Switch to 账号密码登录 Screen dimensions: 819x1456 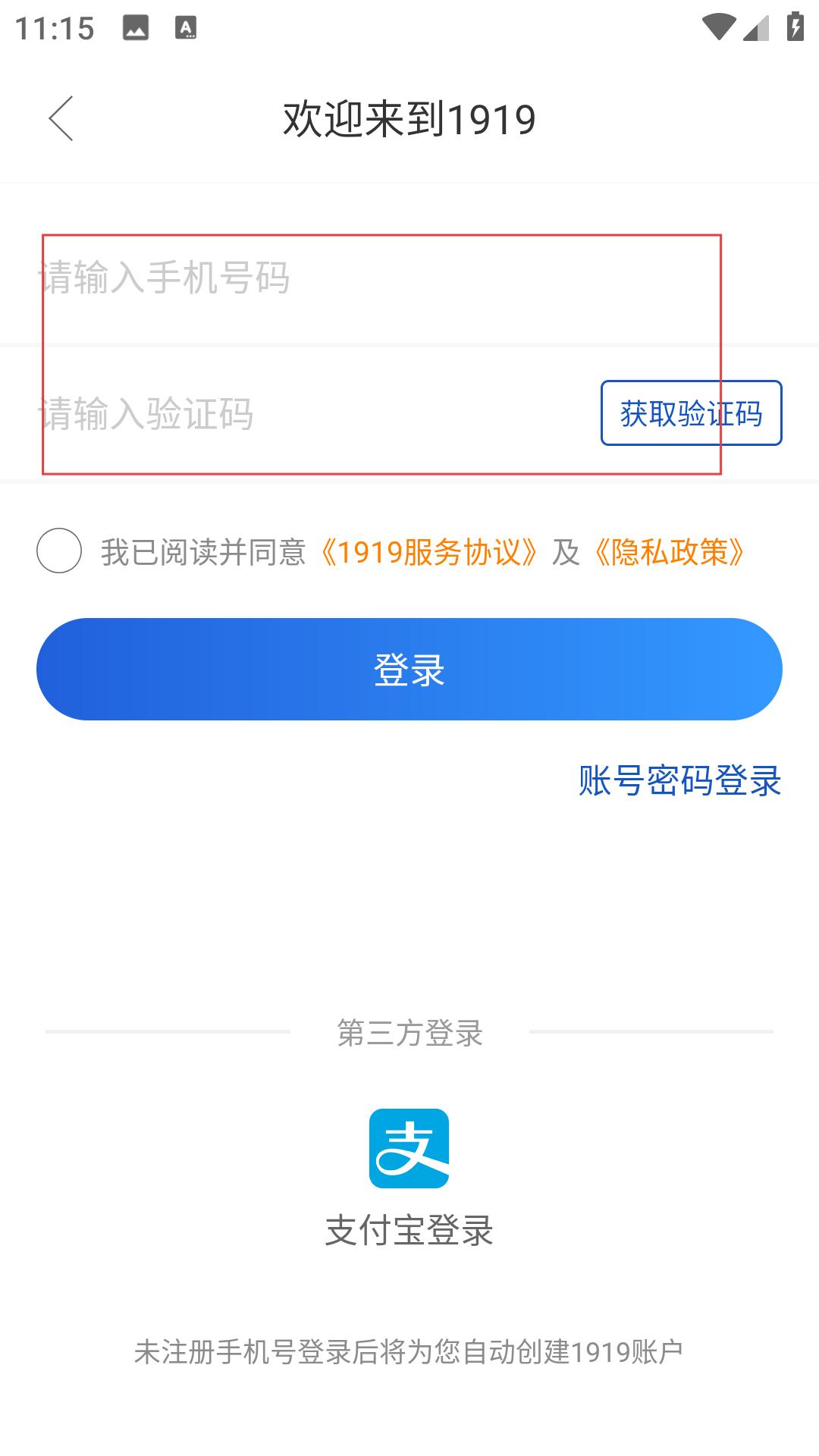[679, 781]
